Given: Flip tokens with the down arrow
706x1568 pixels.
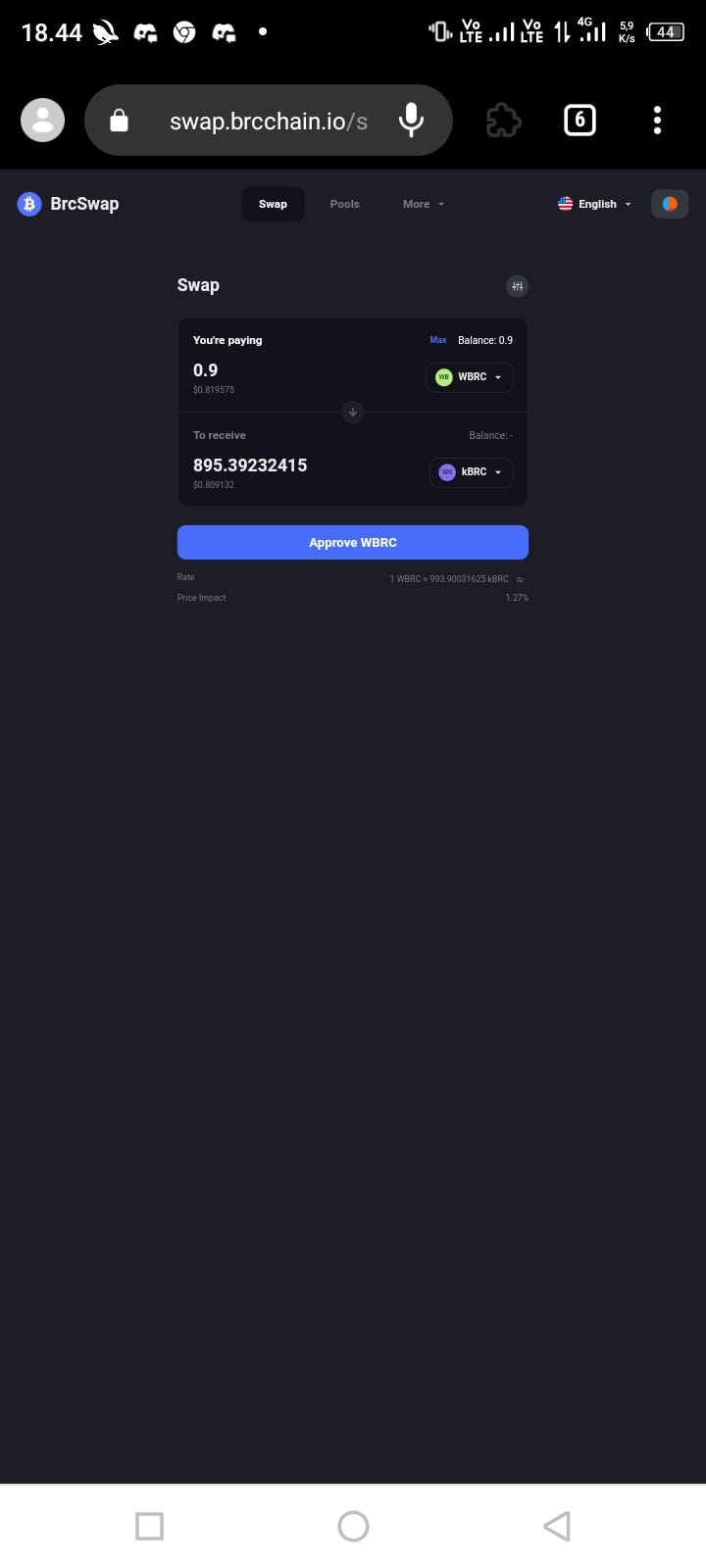Looking at the screenshot, I should [353, 413].
